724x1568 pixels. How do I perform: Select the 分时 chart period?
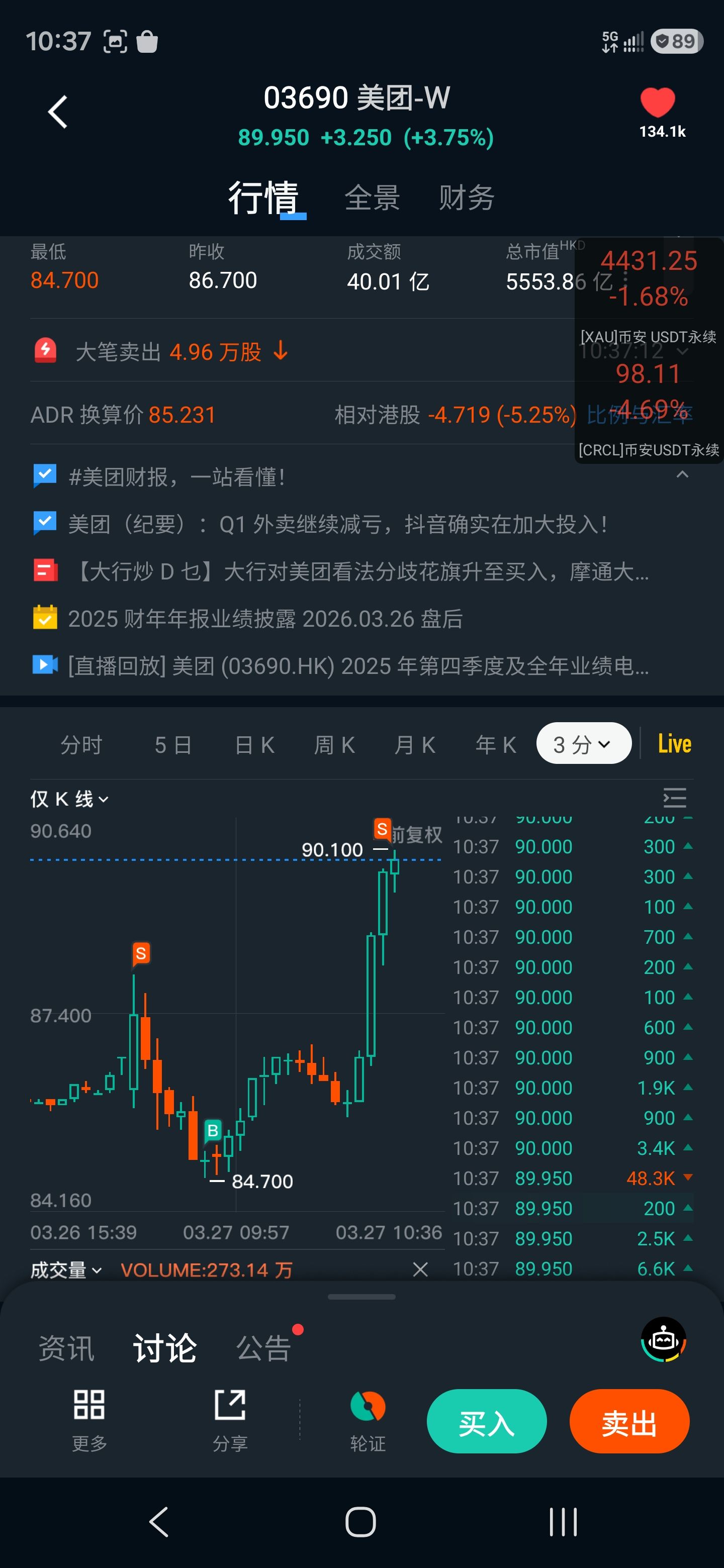(x=81, y=744)
